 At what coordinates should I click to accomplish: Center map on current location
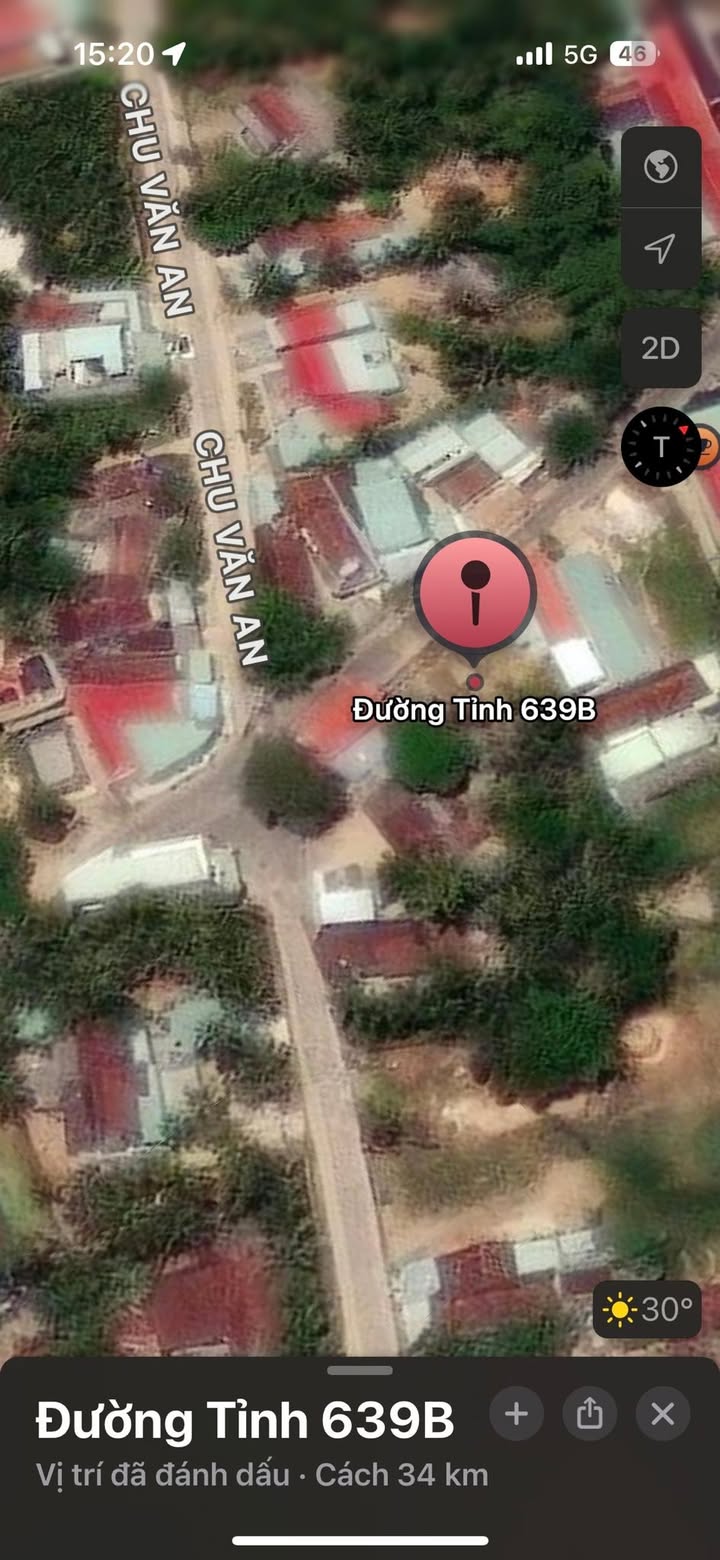(660, 248)
